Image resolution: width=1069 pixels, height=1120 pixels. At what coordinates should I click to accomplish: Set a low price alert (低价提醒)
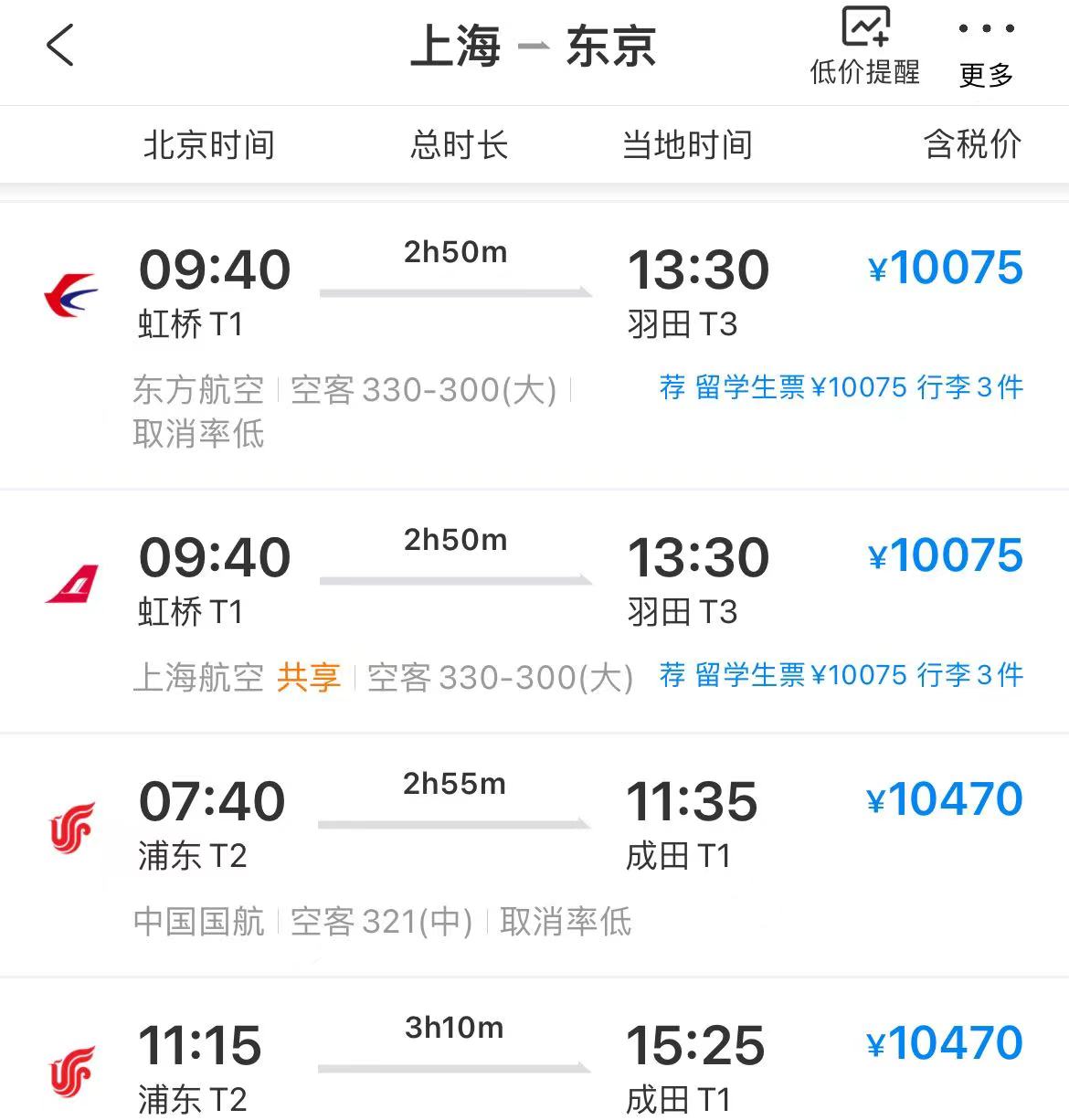864,48
